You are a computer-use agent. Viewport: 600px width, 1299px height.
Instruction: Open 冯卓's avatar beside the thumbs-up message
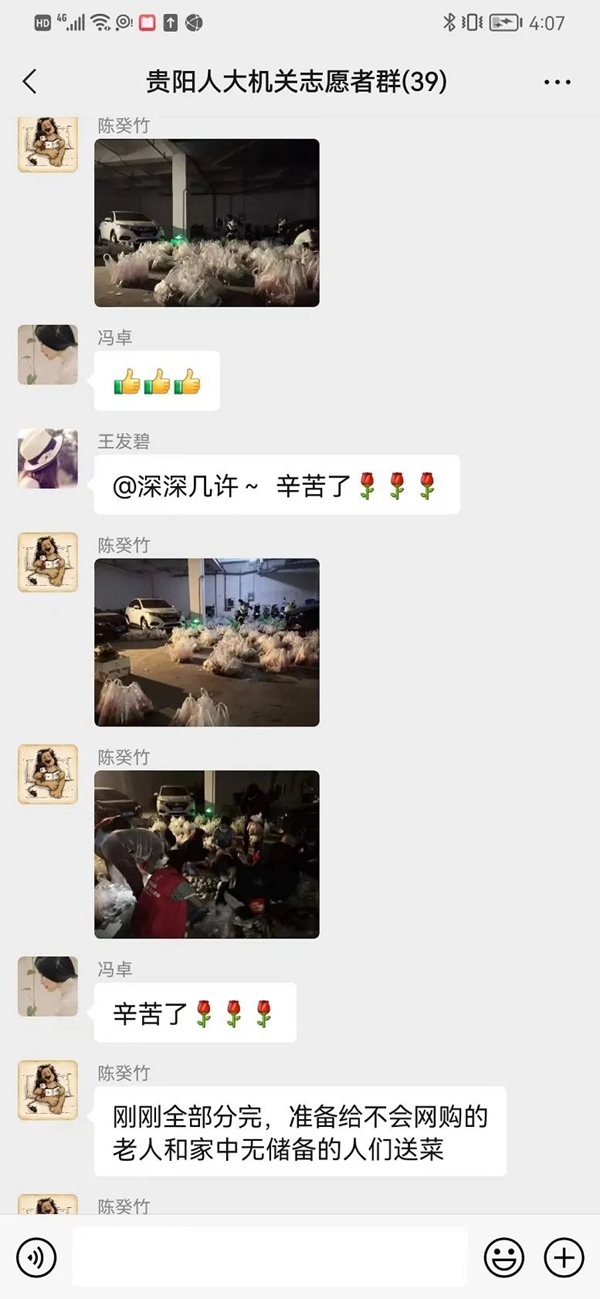point(48,355)
